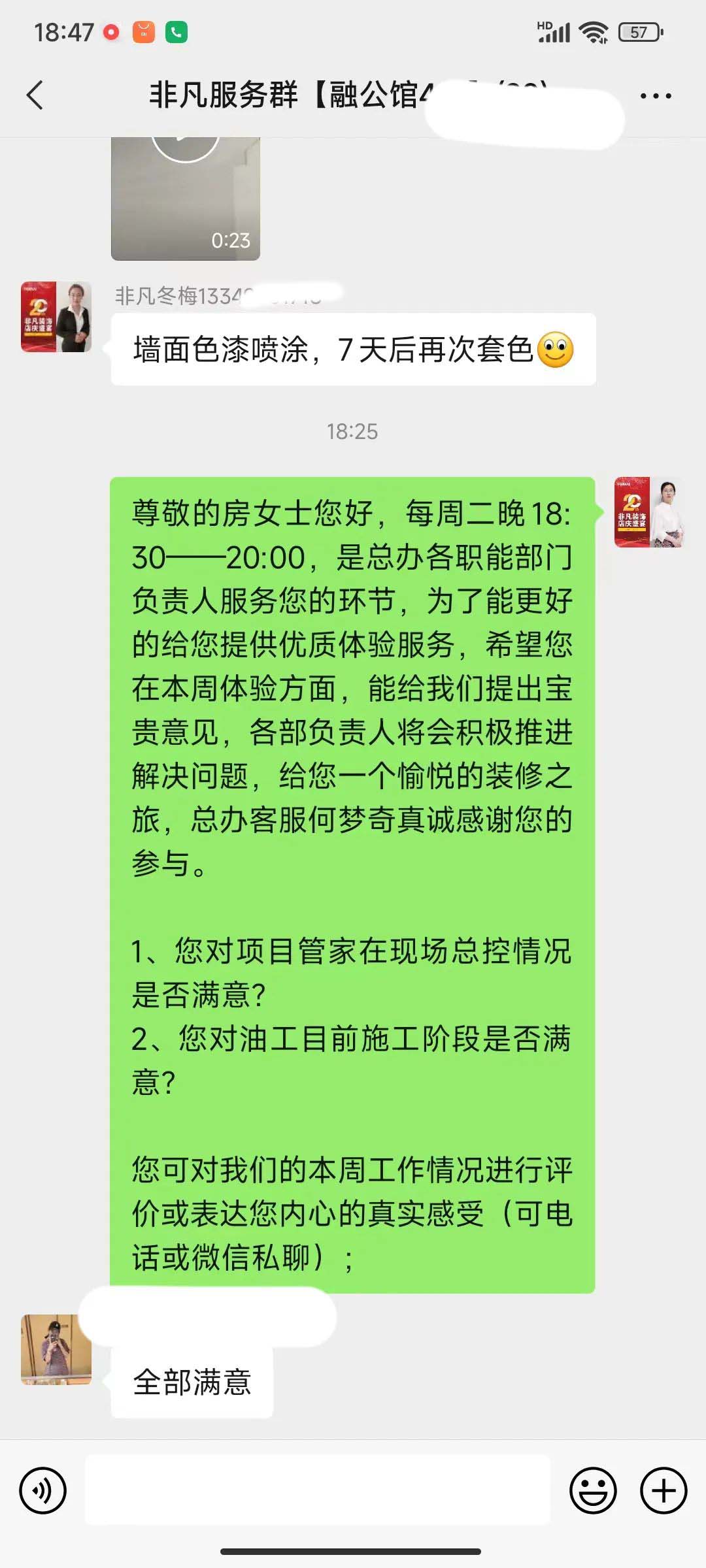The height and width of the screenshot is (1568, 706).
Task: Go back from the group chat
Action: pos(35,95)
